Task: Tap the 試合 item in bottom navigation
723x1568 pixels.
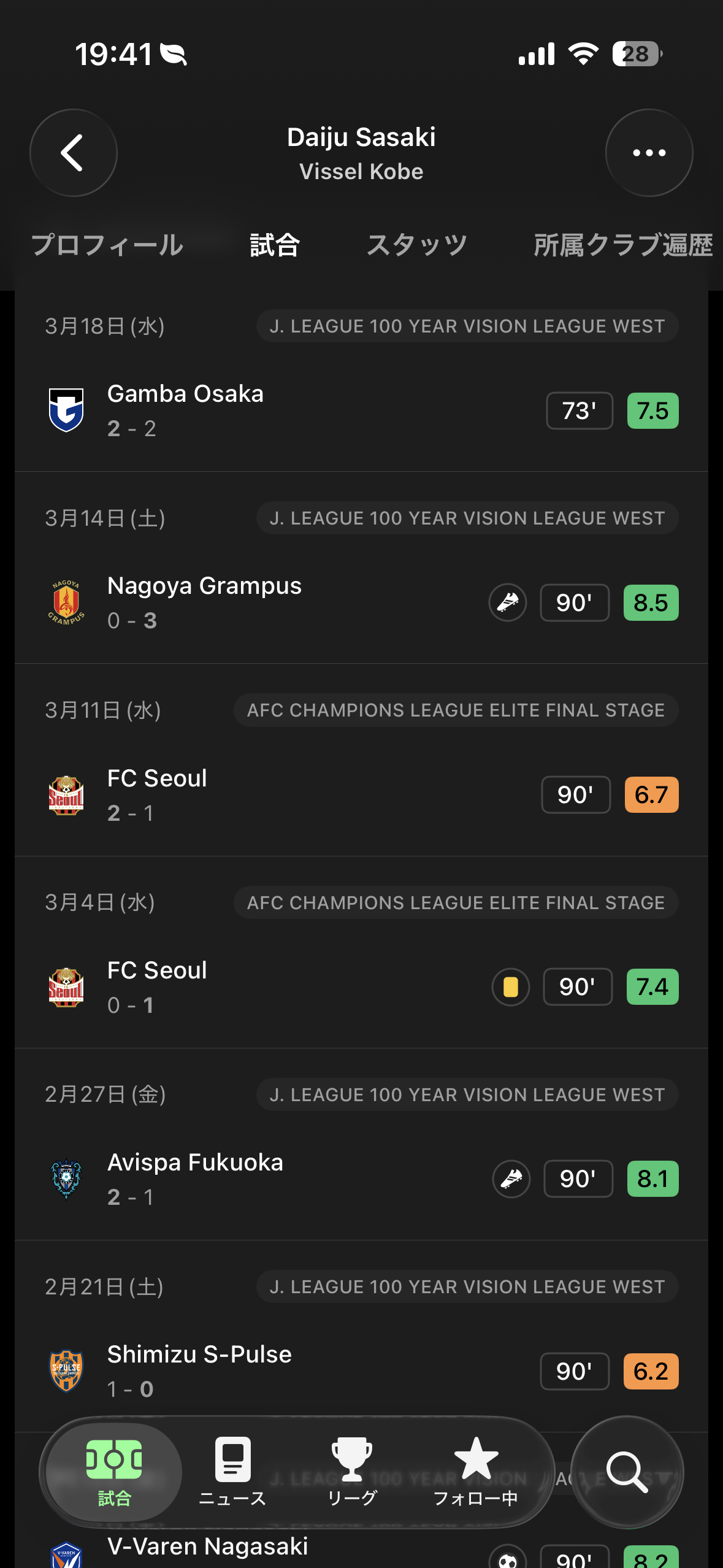Action: pyautogui.click(x=114, y=1472)
